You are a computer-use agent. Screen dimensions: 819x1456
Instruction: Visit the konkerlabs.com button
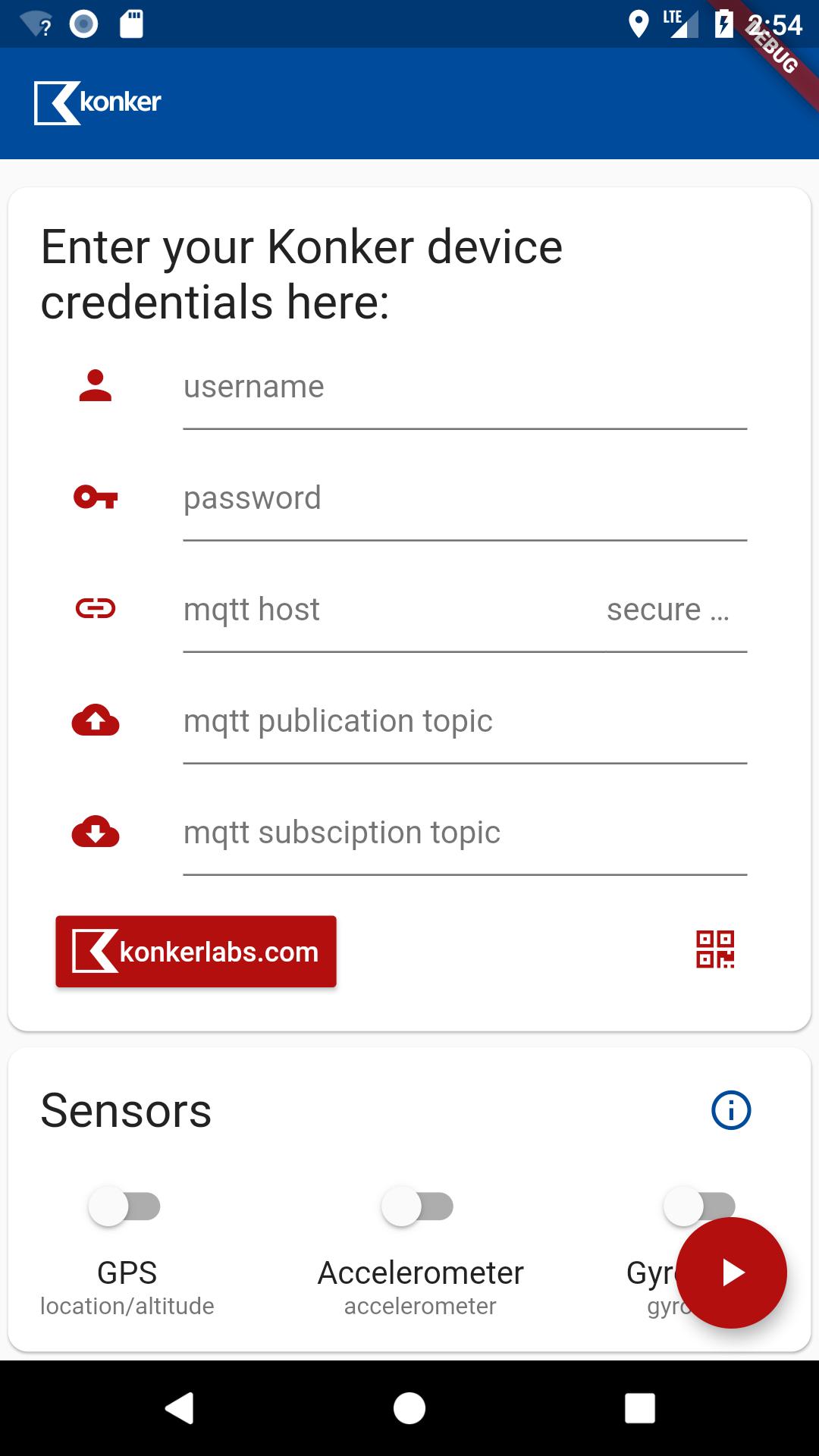(x=195, y=951)
